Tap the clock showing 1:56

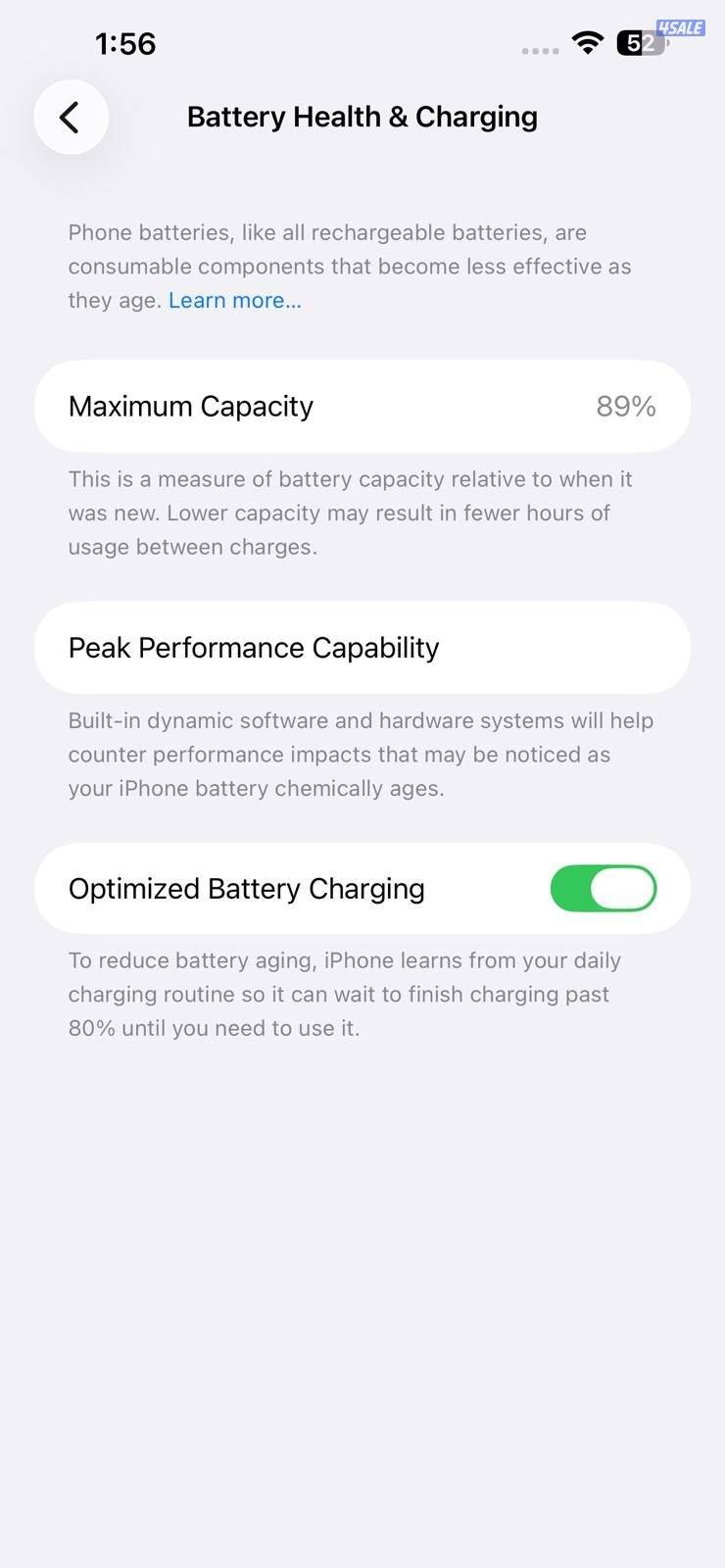point(125,43)
